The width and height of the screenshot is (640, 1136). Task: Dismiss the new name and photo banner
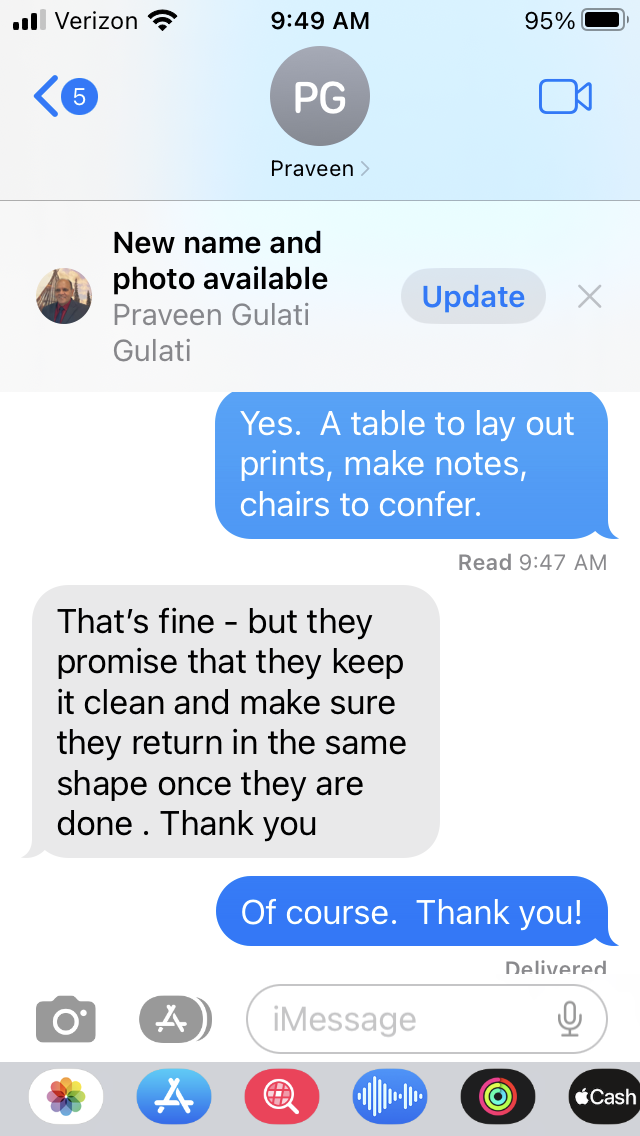click(x=590, y=297)
